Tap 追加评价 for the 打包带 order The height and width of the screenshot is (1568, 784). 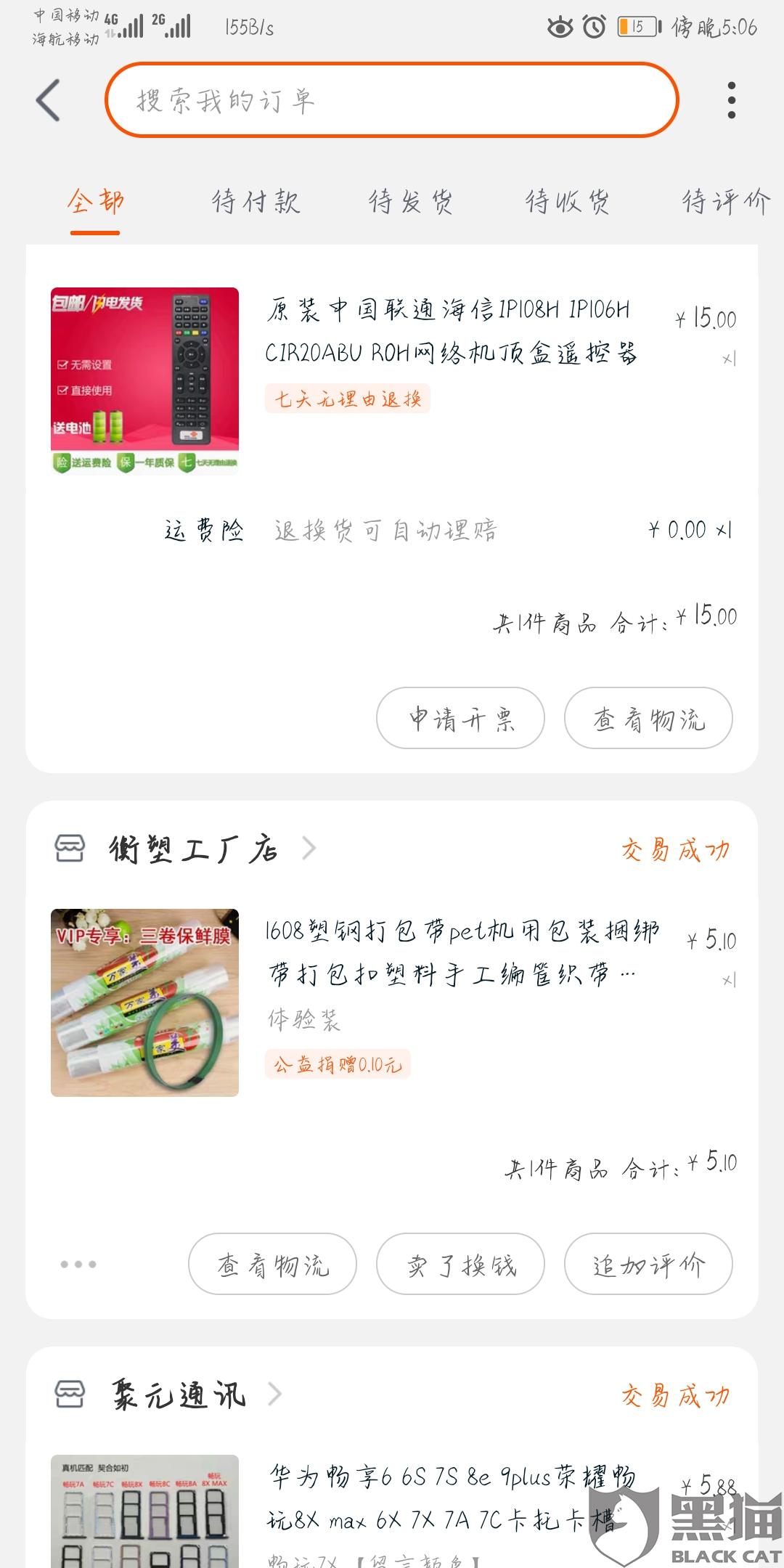(648, 1265)
